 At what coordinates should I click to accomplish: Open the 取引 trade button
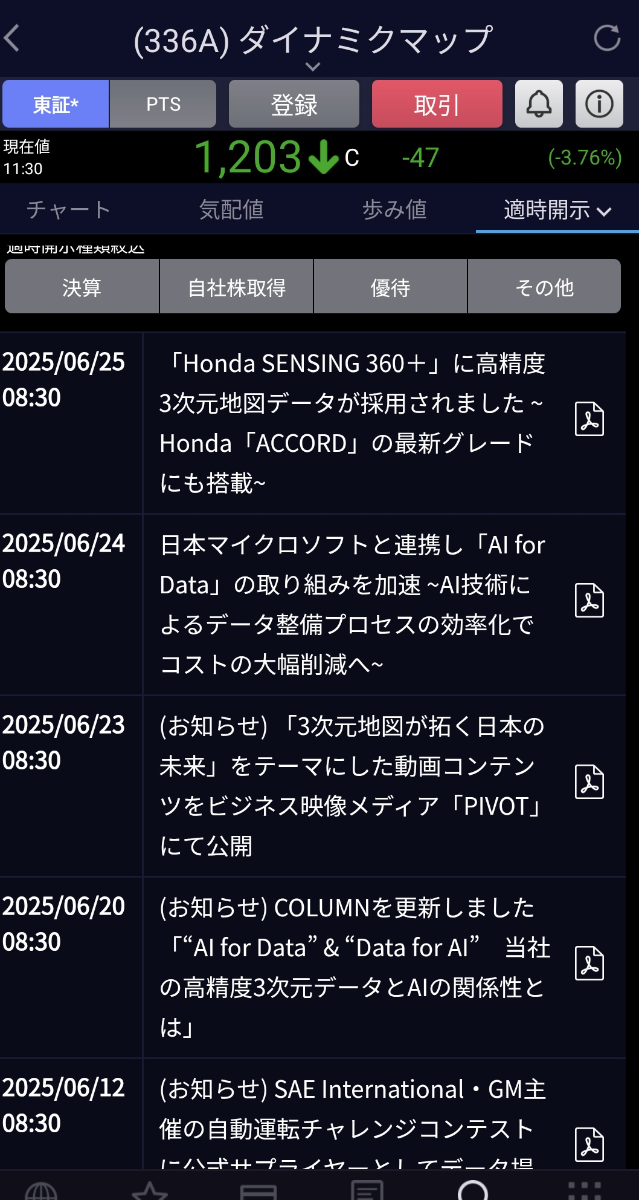437,105
